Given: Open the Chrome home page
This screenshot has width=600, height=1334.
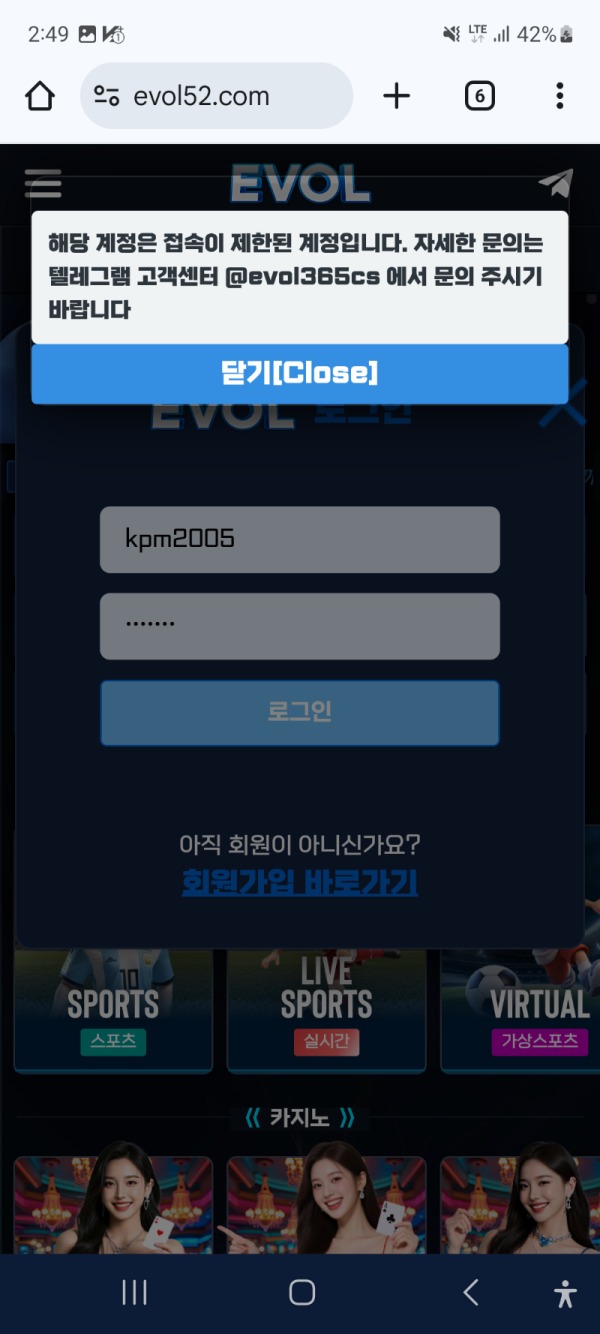Looking at the screenshot, I should pyautogui.click(x=40, y=96).
